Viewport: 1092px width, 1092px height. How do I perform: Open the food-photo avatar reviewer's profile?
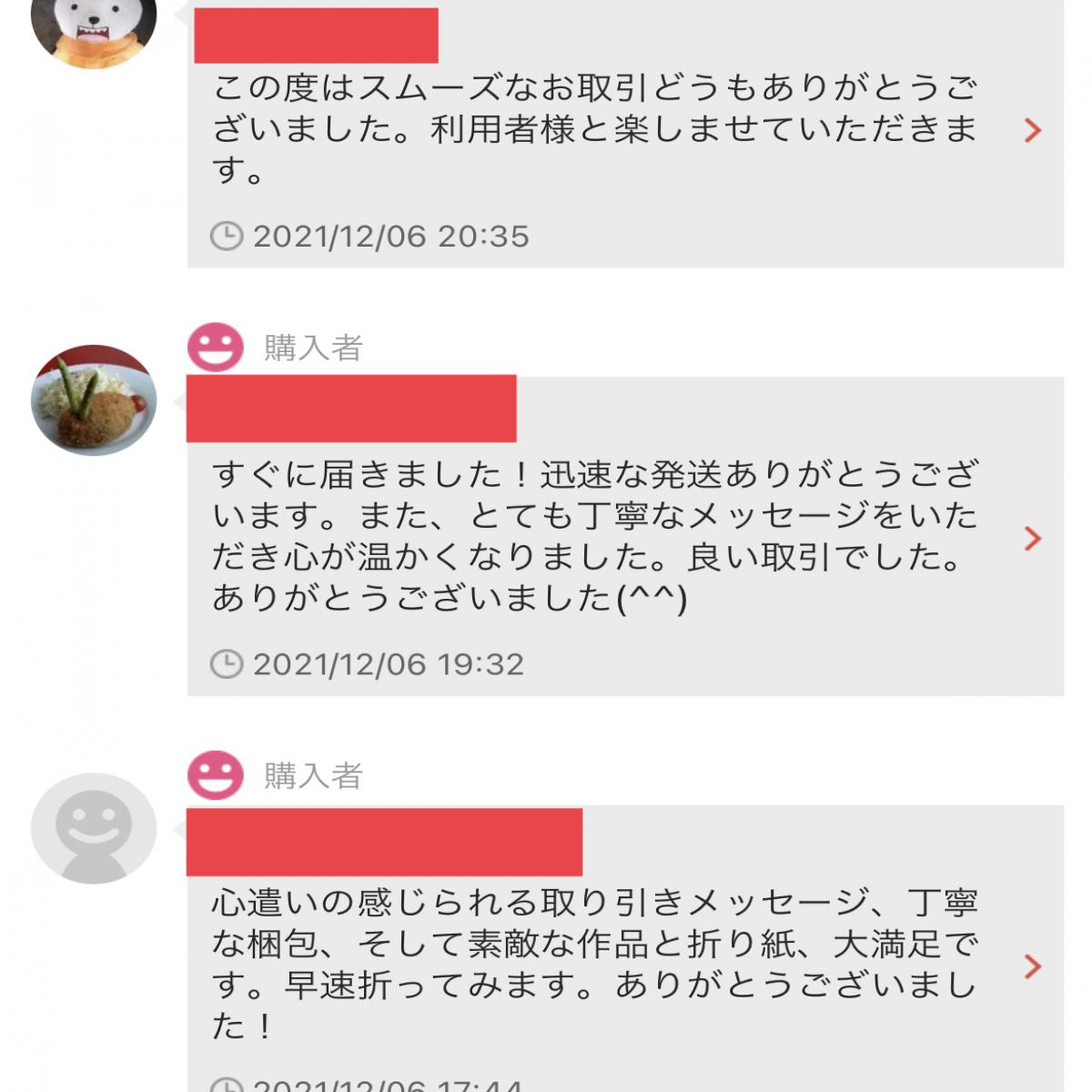pos(94,400)
